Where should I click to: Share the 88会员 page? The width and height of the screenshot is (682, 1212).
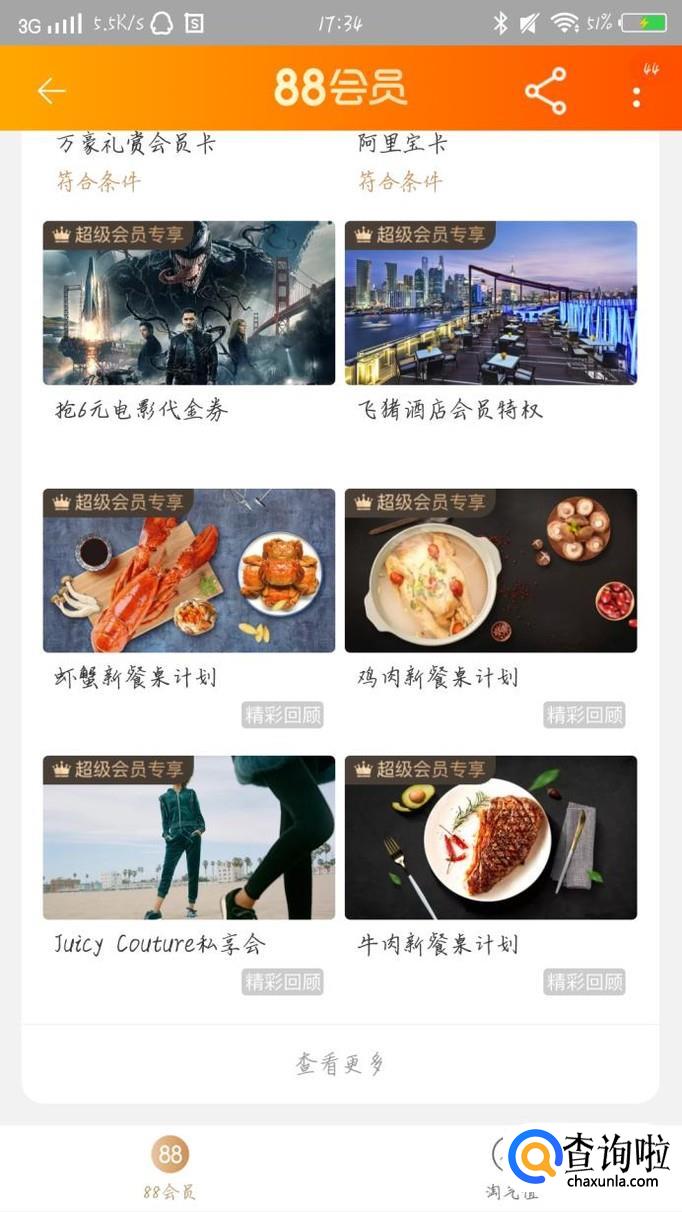tap(545, 91)
